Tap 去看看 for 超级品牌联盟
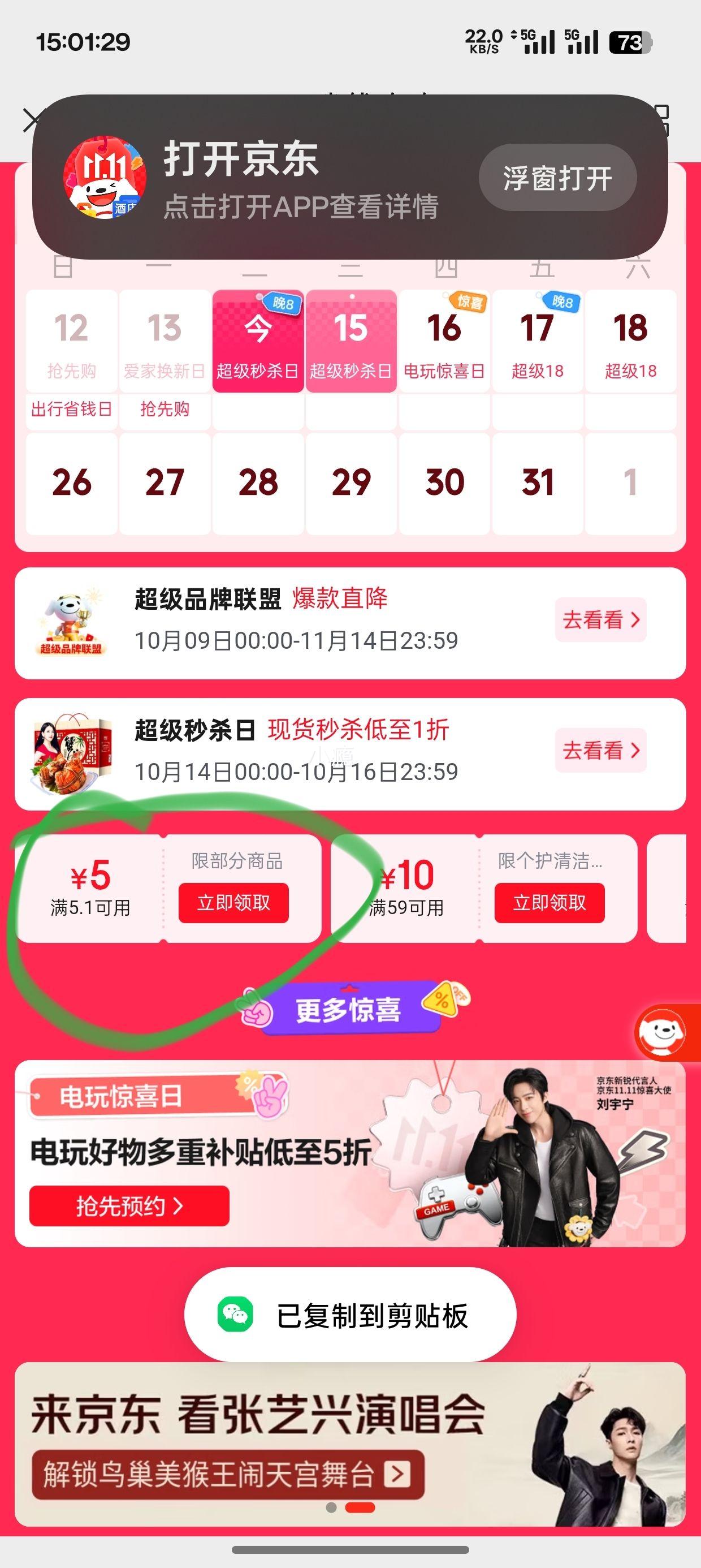Screen dimensions: 701x1568 pyautogui.click(x=600, y=619)
